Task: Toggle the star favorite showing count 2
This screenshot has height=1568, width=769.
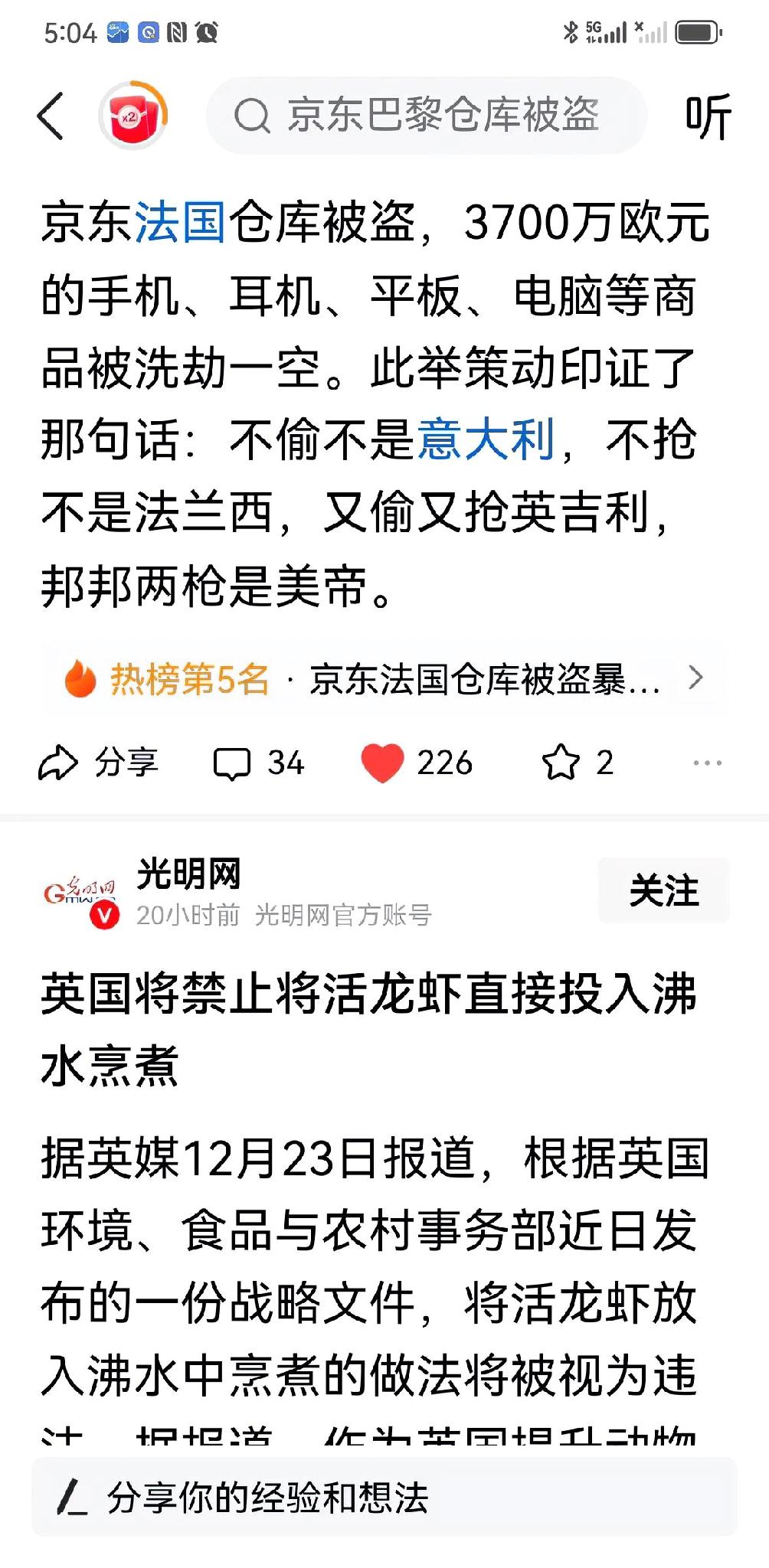Action: click(565, 761)
